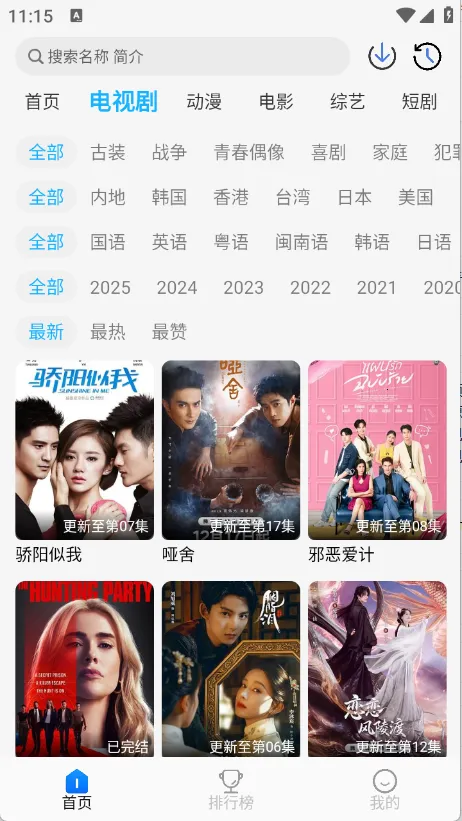Open the downloads icon

pyautogui.click(x=382, y=56)
